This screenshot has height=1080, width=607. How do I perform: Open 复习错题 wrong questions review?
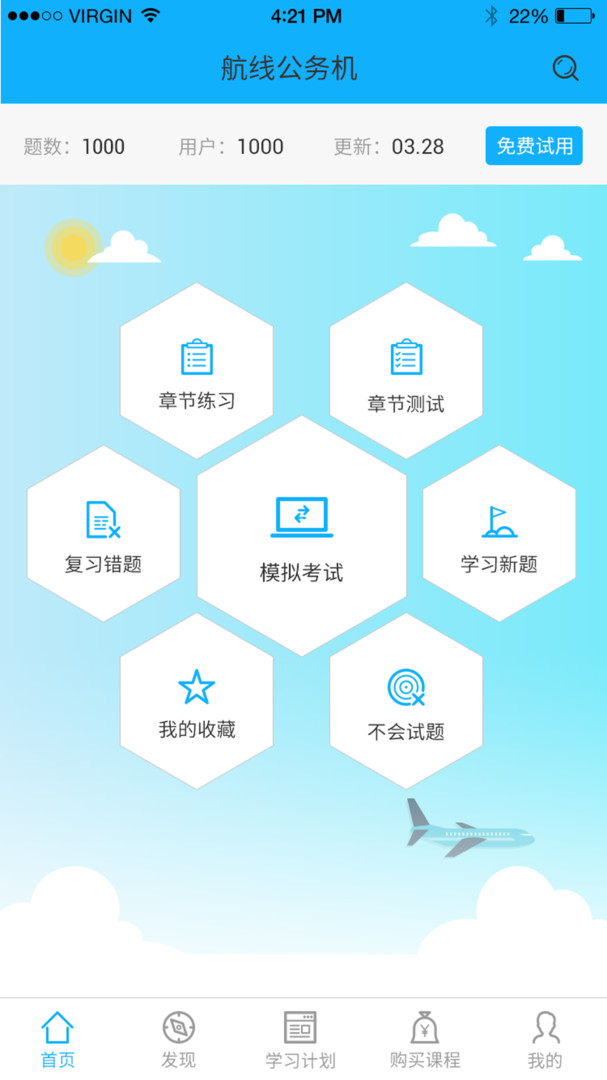103,535
